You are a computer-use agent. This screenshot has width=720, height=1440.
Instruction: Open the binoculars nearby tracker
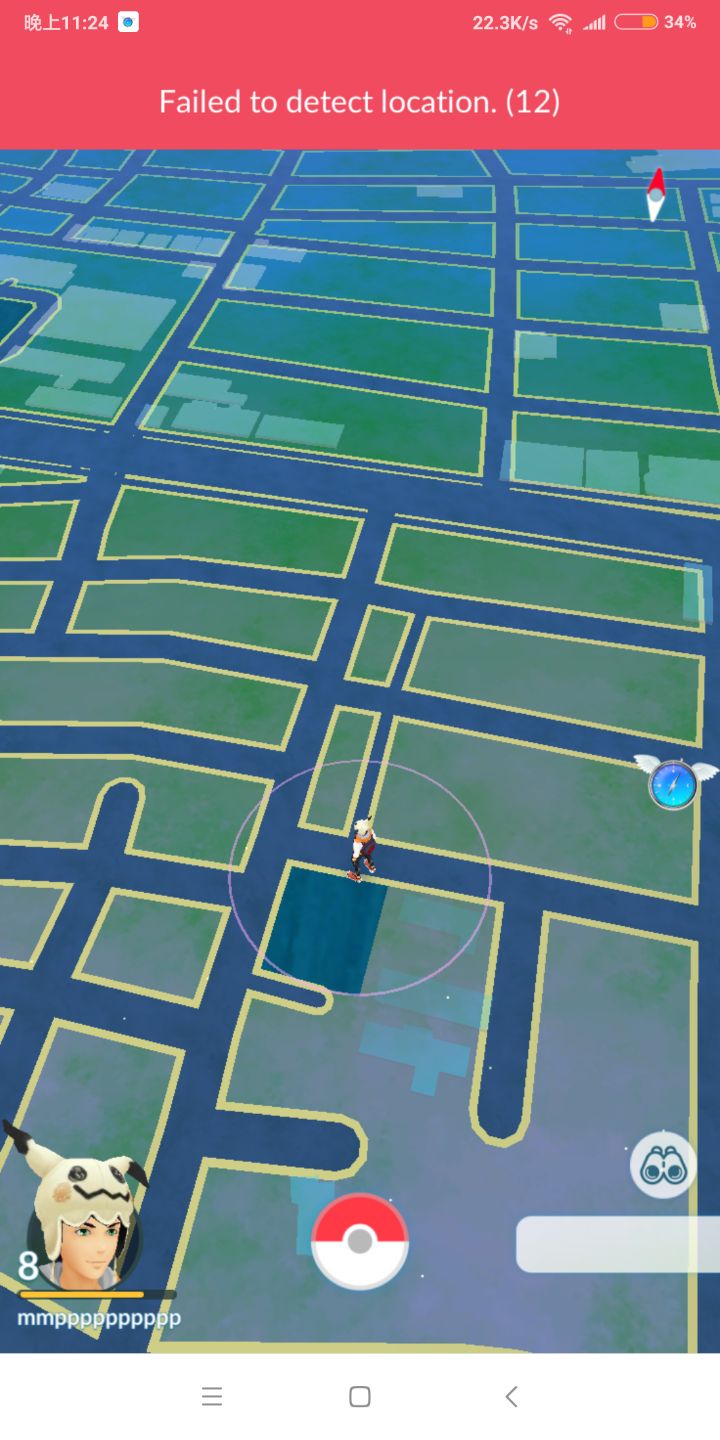coord(663,1165)
